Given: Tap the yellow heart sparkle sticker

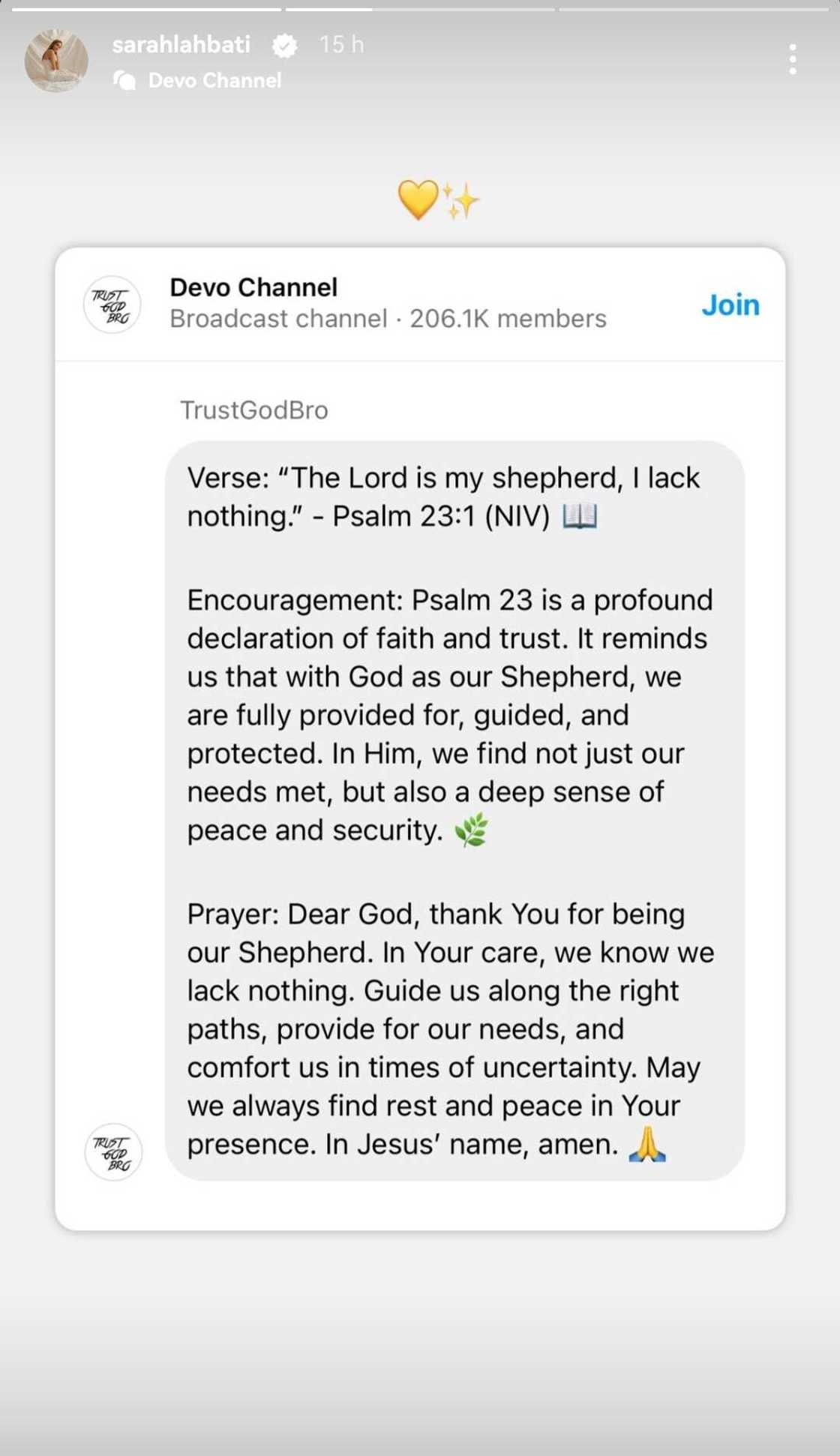Looking at the screenshot, I should [x=439, y=200].
